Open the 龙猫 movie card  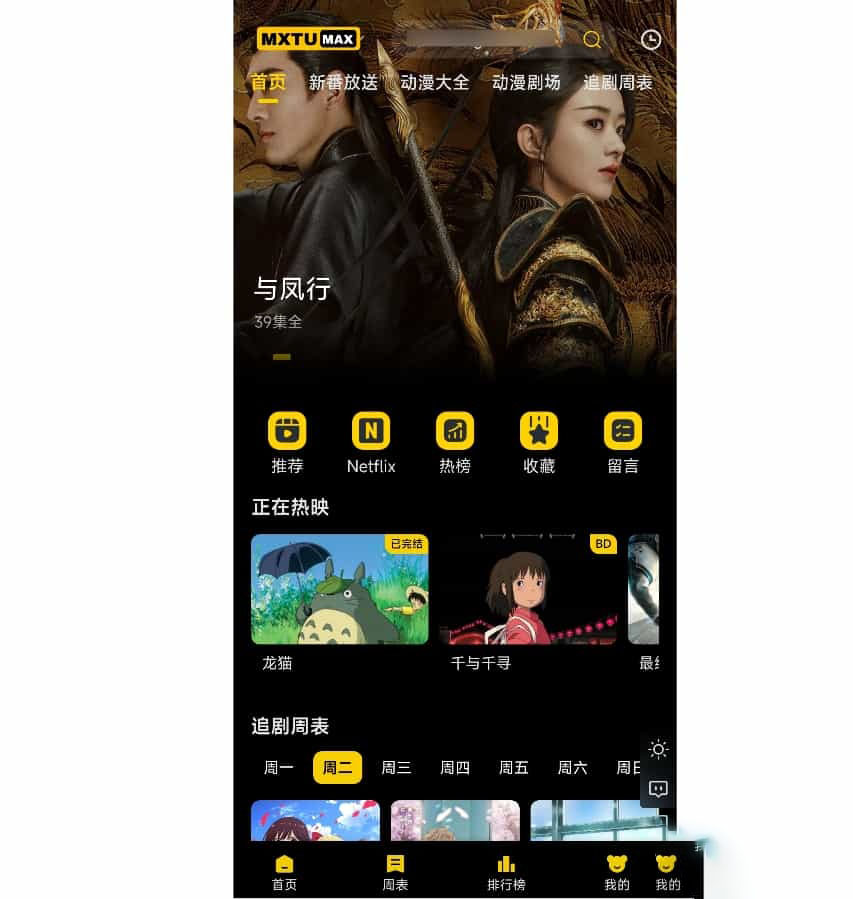pyautogui.click(x=340, y=589)
